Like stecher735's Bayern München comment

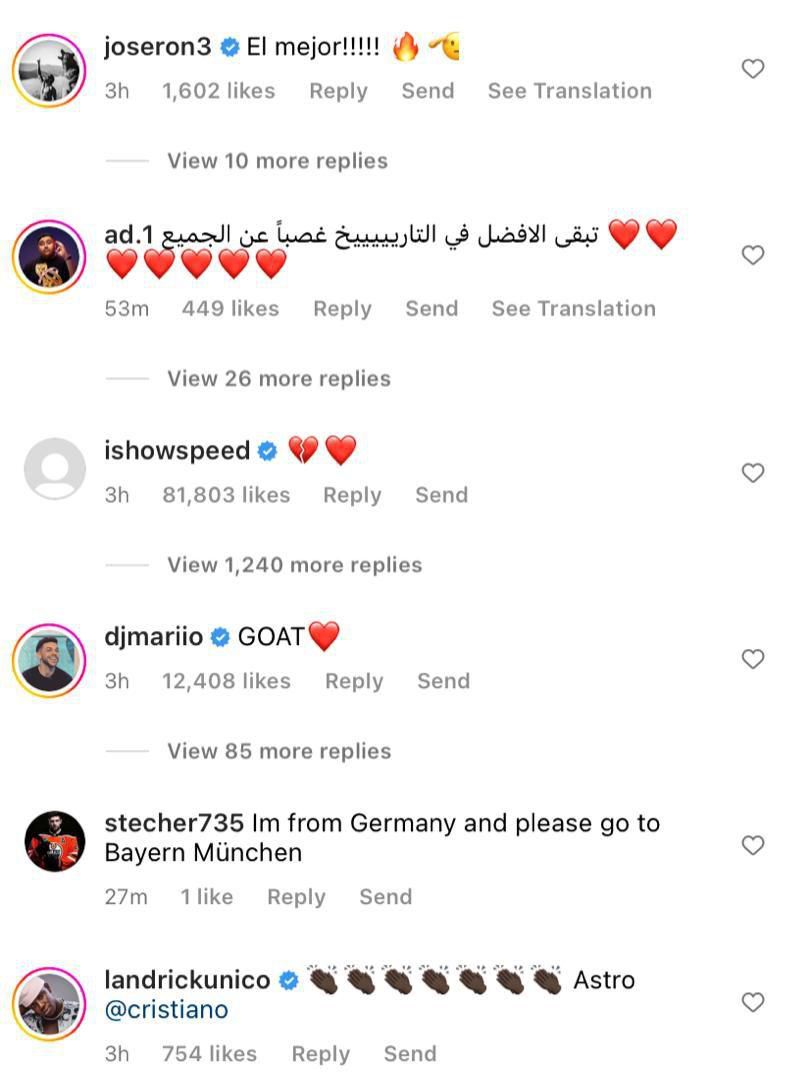(753, 846)
